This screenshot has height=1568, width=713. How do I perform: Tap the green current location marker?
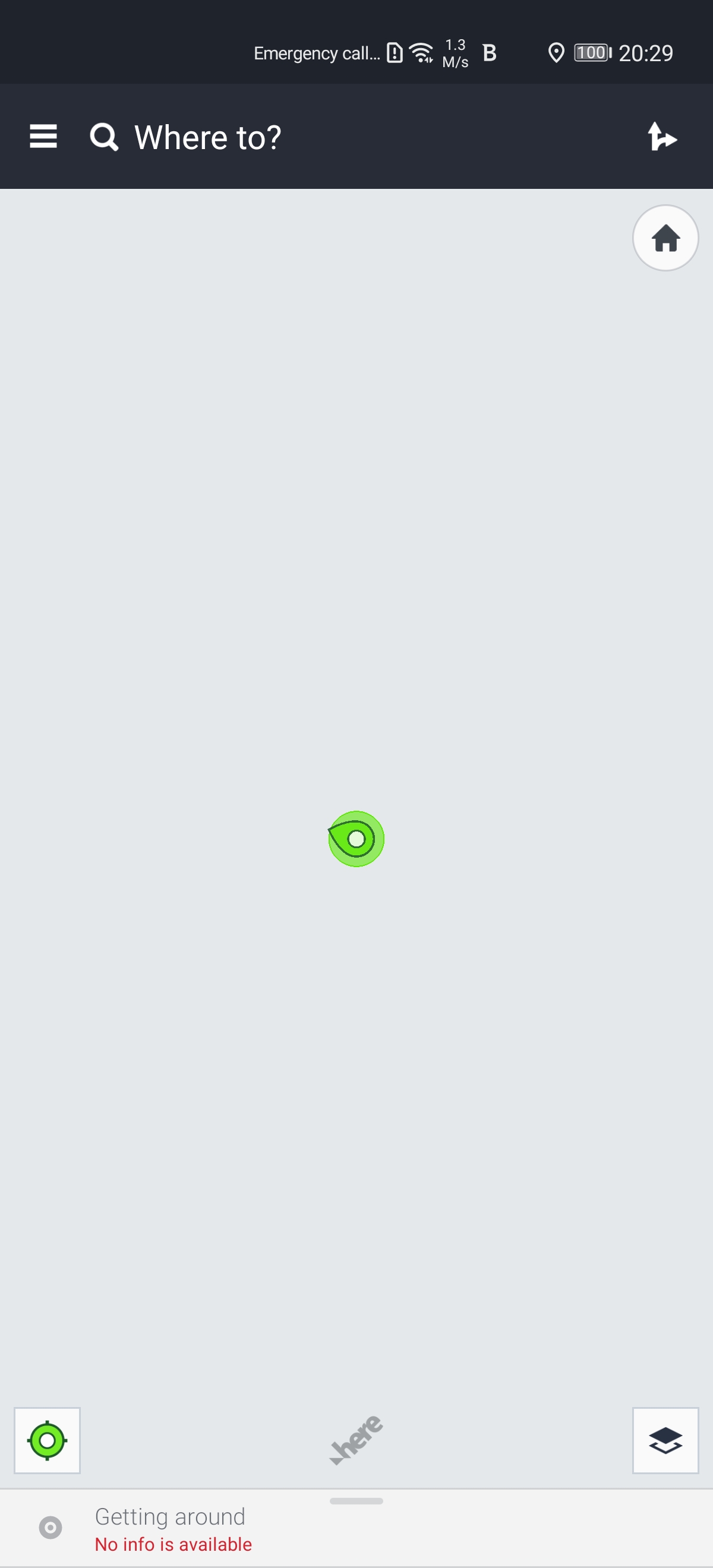click(356, 839)
